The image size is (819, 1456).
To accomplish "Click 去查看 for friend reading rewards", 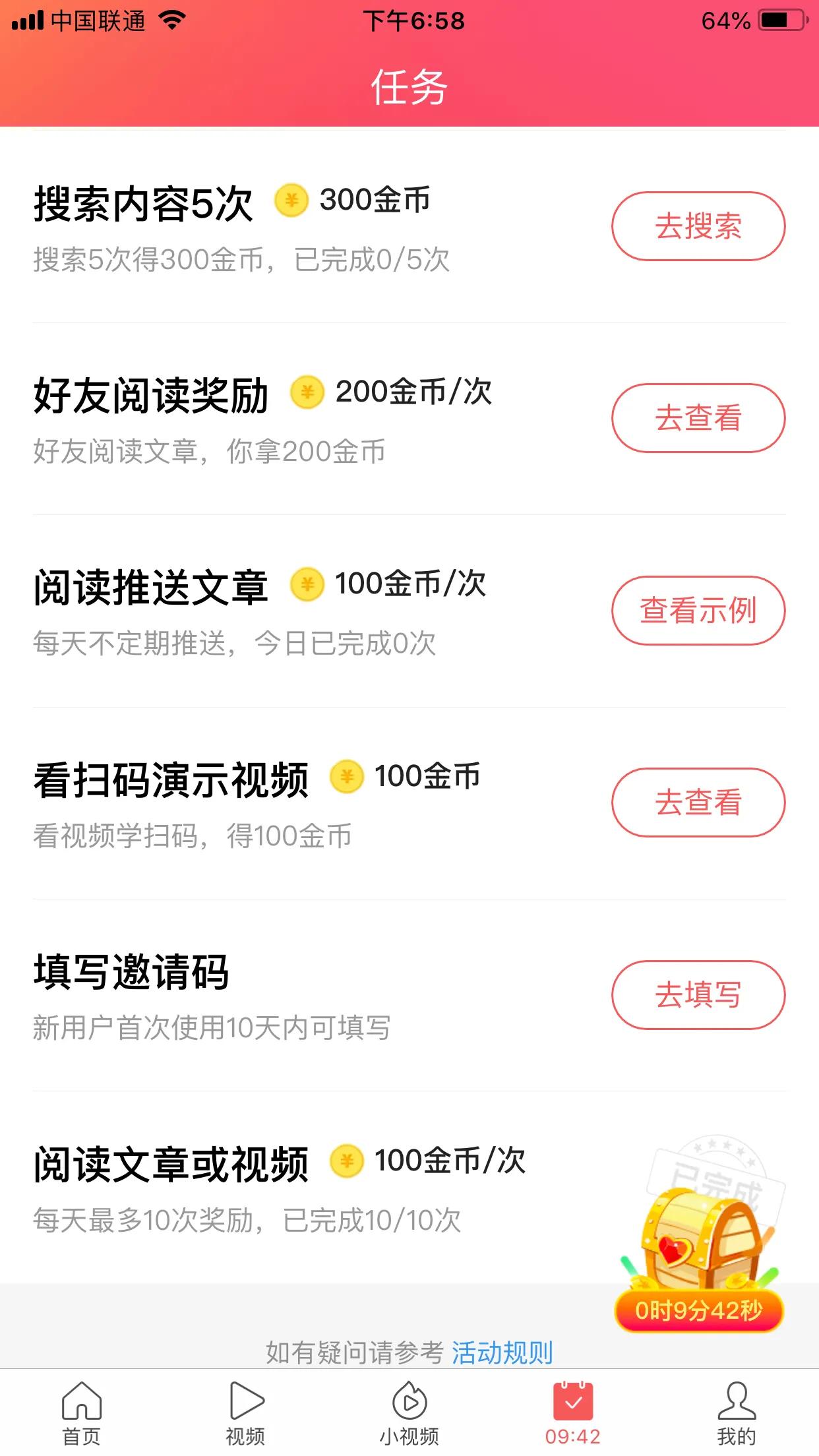I will (x=699, y=418).
